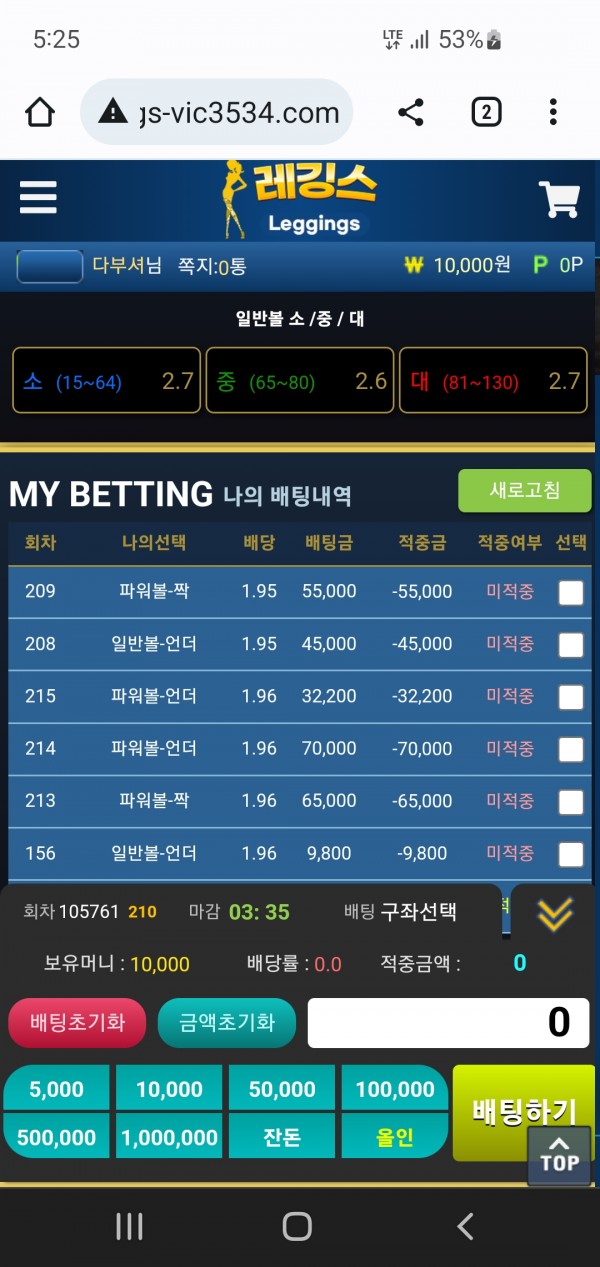Viewport: 600px width, 1267px height.
Task: Collapse the betting panel with double chevron
Action: pos(554,912)
